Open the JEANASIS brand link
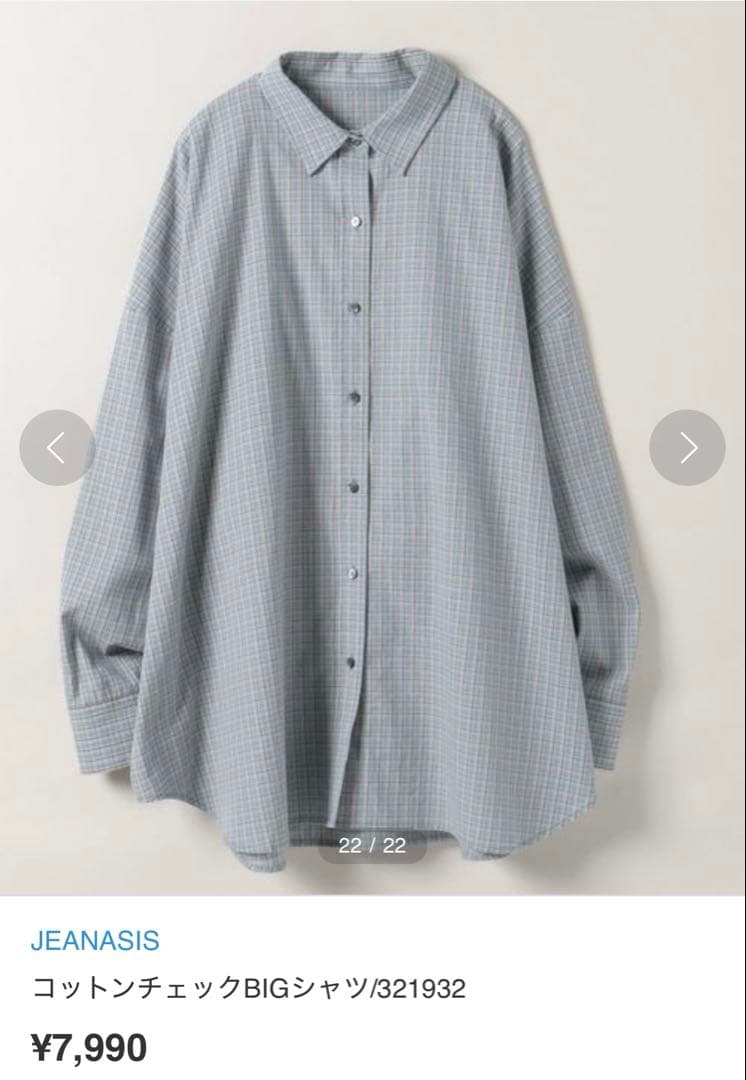Viewport: 746px width, 1080px height. [95, 941]
